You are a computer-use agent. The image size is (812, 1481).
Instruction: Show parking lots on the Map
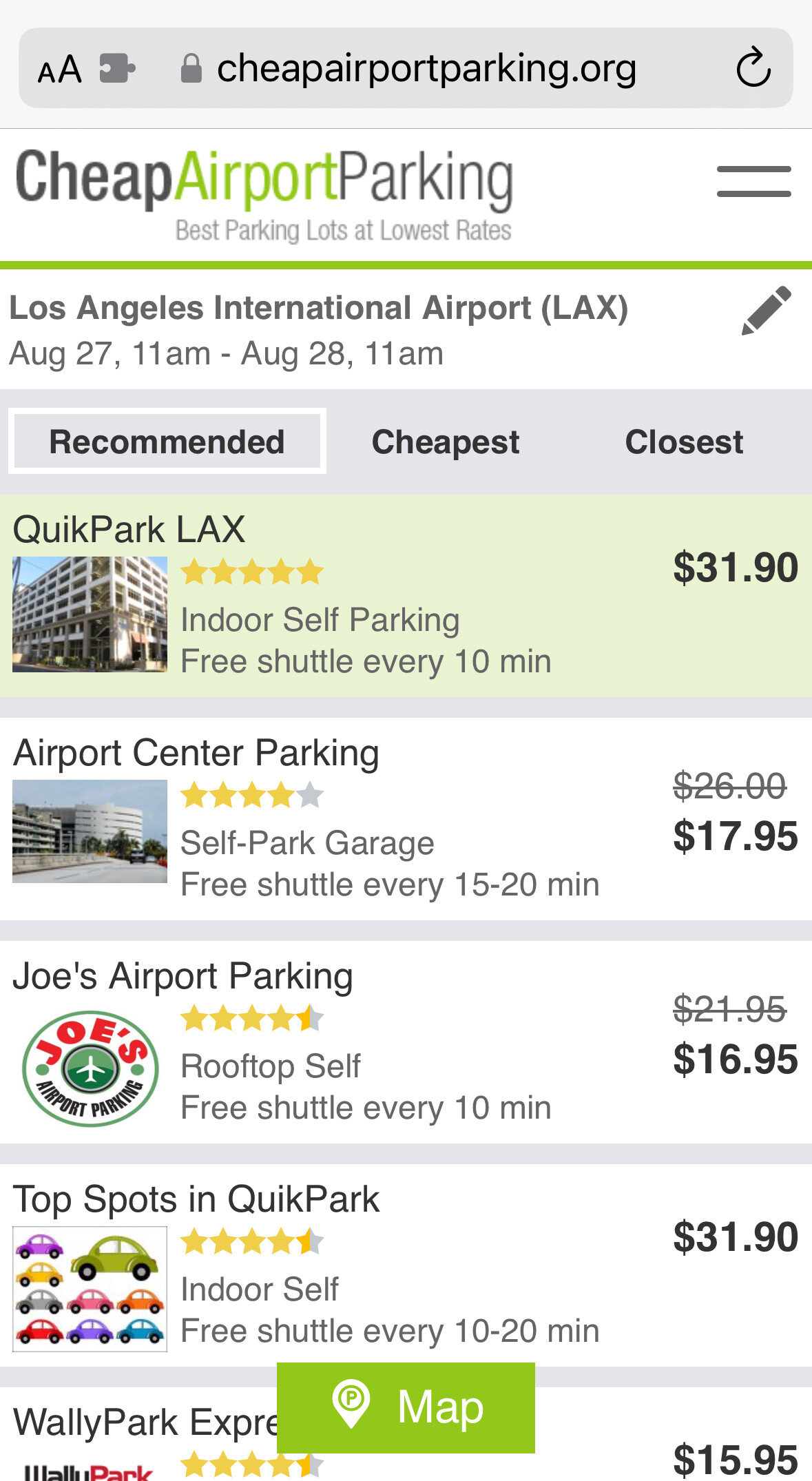tap(406, 1407)
